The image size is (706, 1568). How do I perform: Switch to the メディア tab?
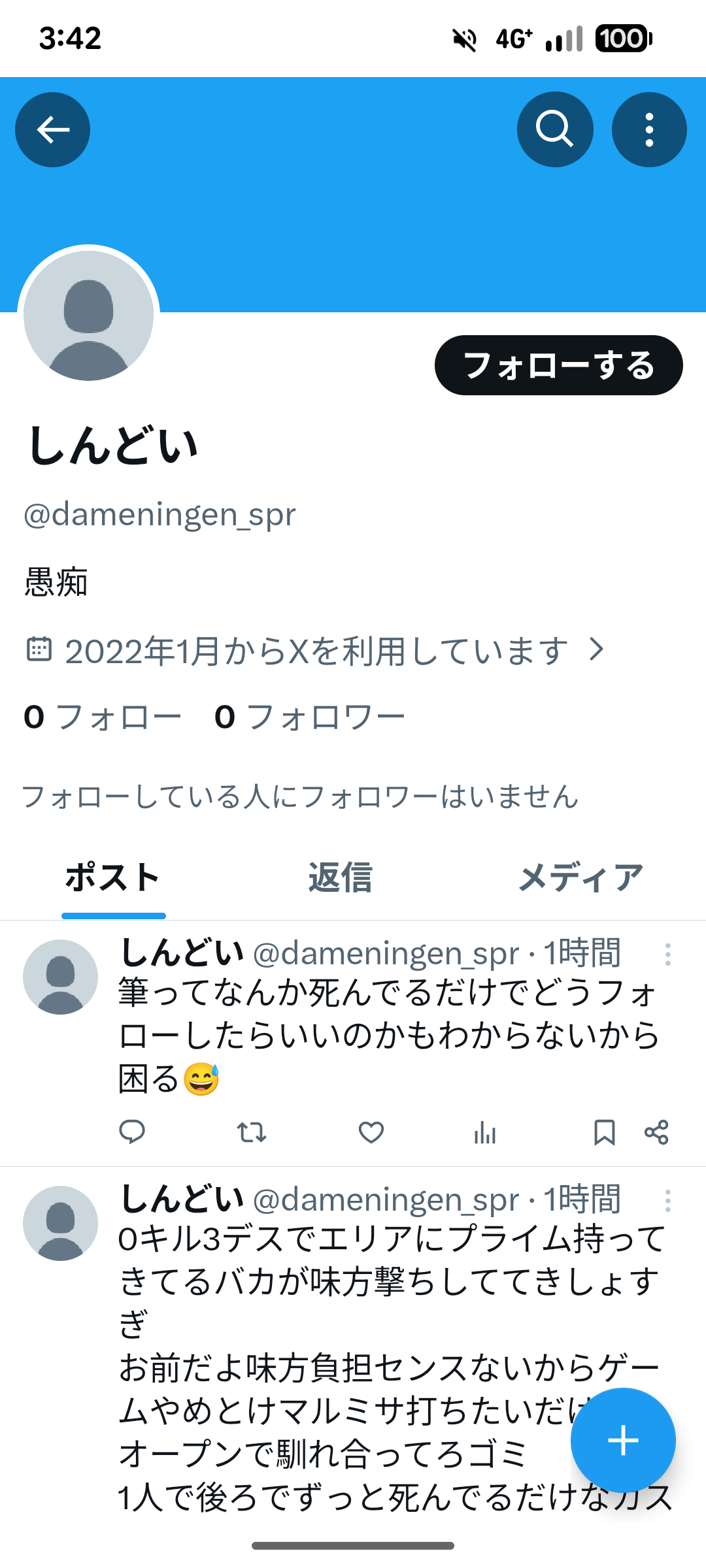tap(580, 877)
